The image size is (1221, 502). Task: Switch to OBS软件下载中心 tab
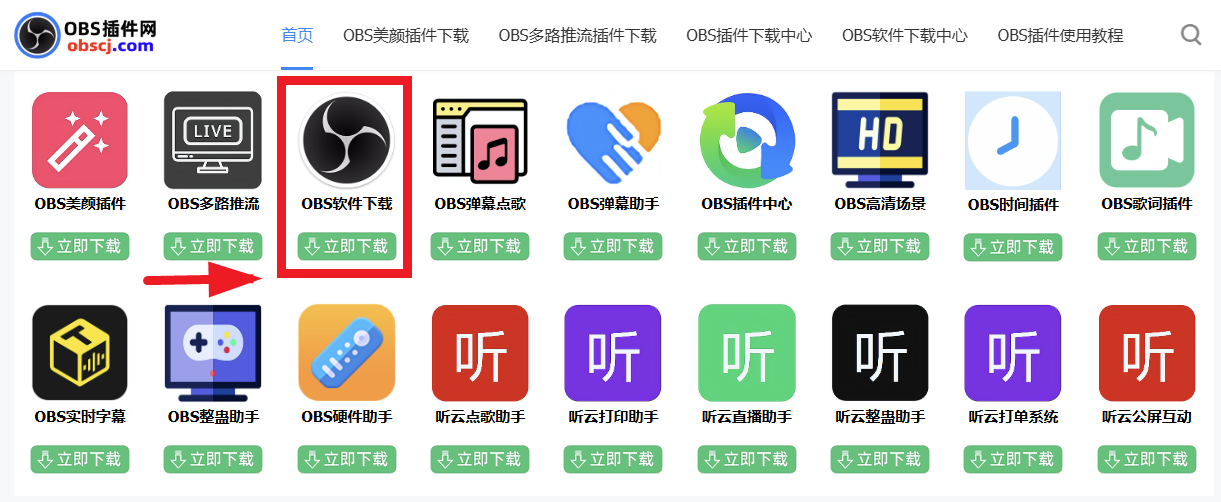click(x=904, y=35)
